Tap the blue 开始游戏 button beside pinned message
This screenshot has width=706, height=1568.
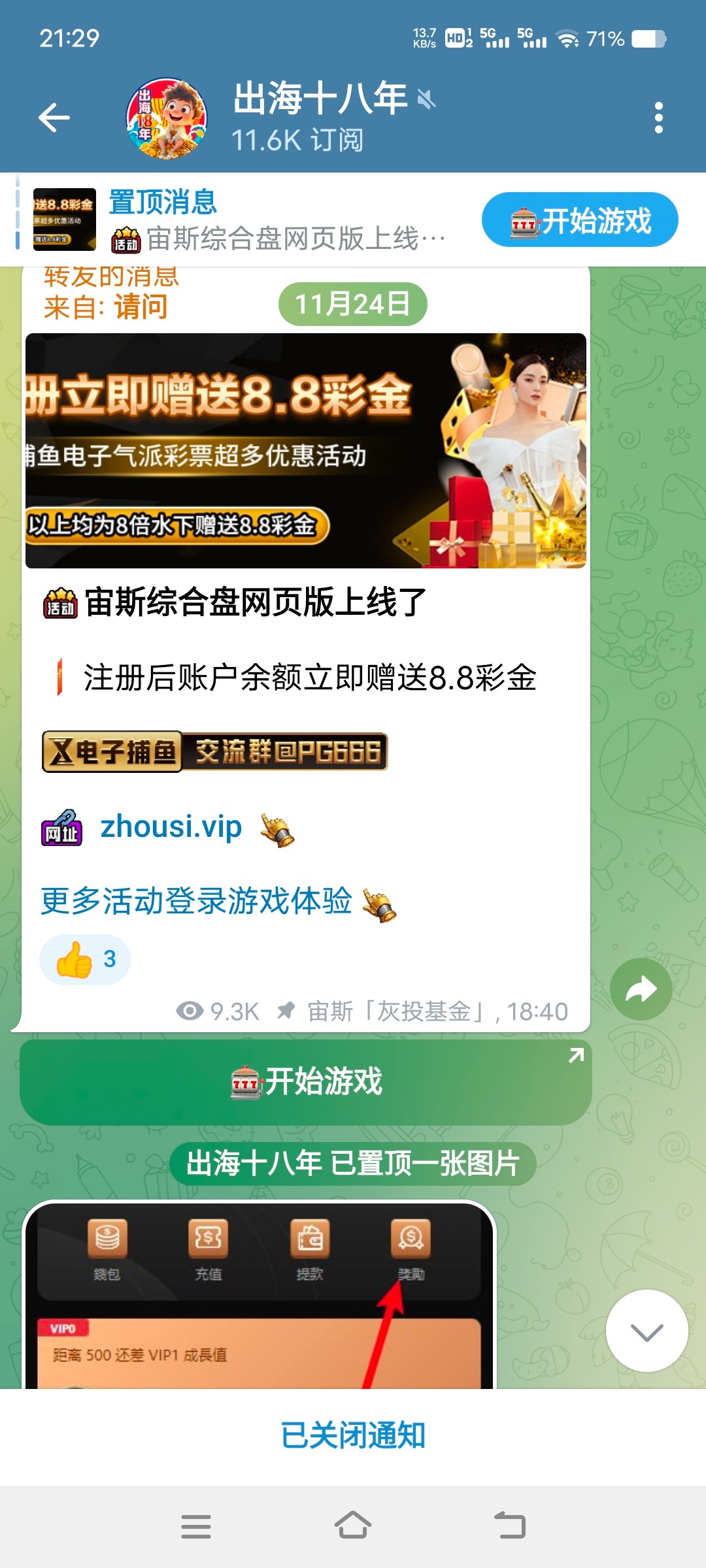pyautogui.click(x=580, y=220)
